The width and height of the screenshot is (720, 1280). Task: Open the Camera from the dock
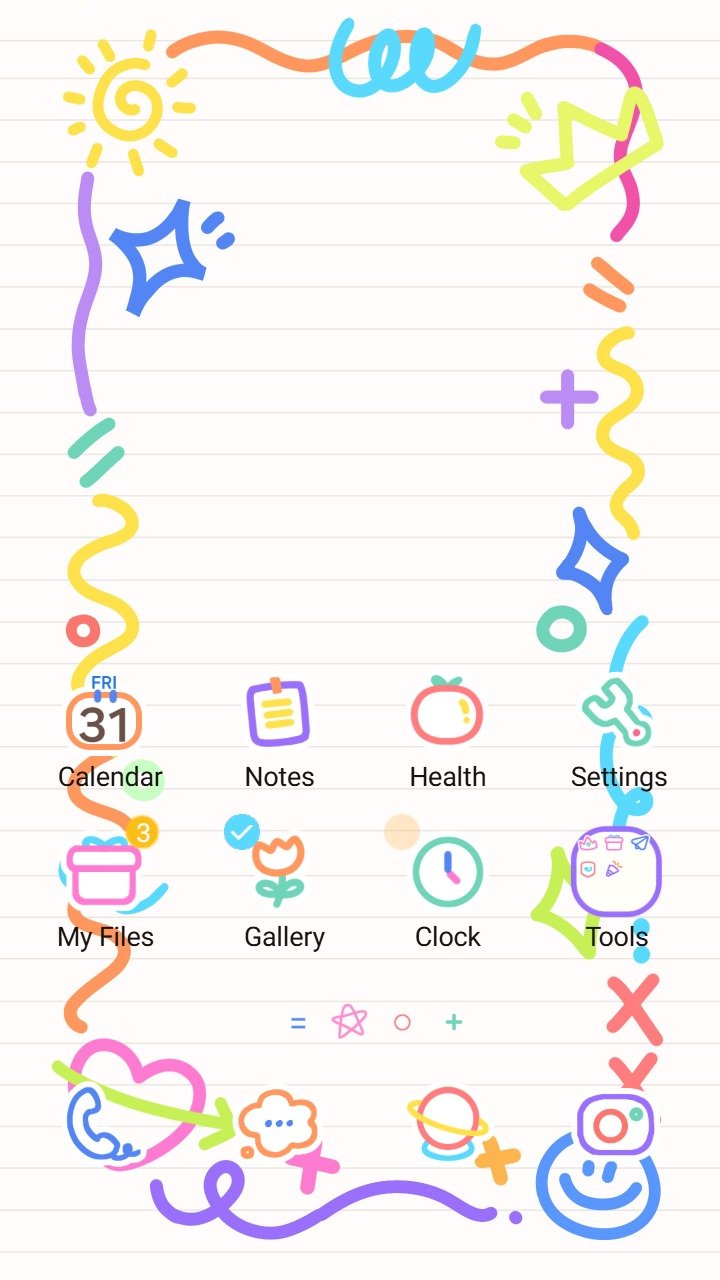click(x=615, y=1124)
